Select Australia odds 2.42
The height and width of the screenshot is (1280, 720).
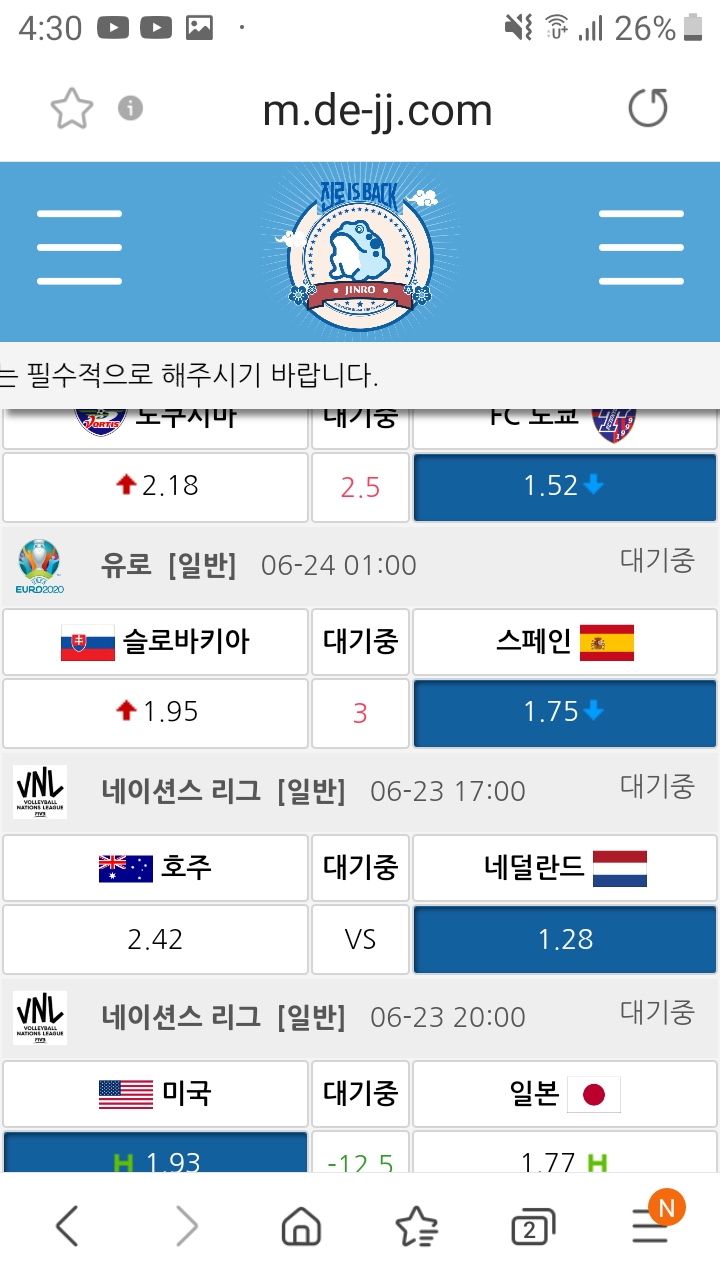point(155,939)
